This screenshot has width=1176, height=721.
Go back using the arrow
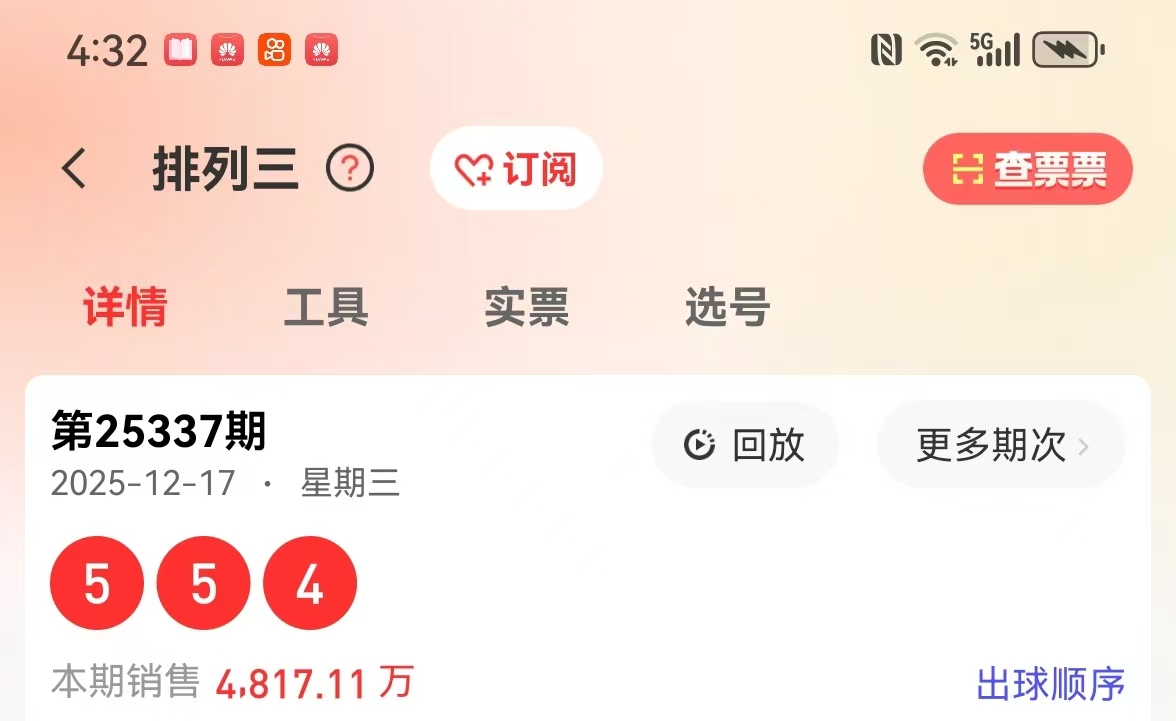[x=75, y=169]
